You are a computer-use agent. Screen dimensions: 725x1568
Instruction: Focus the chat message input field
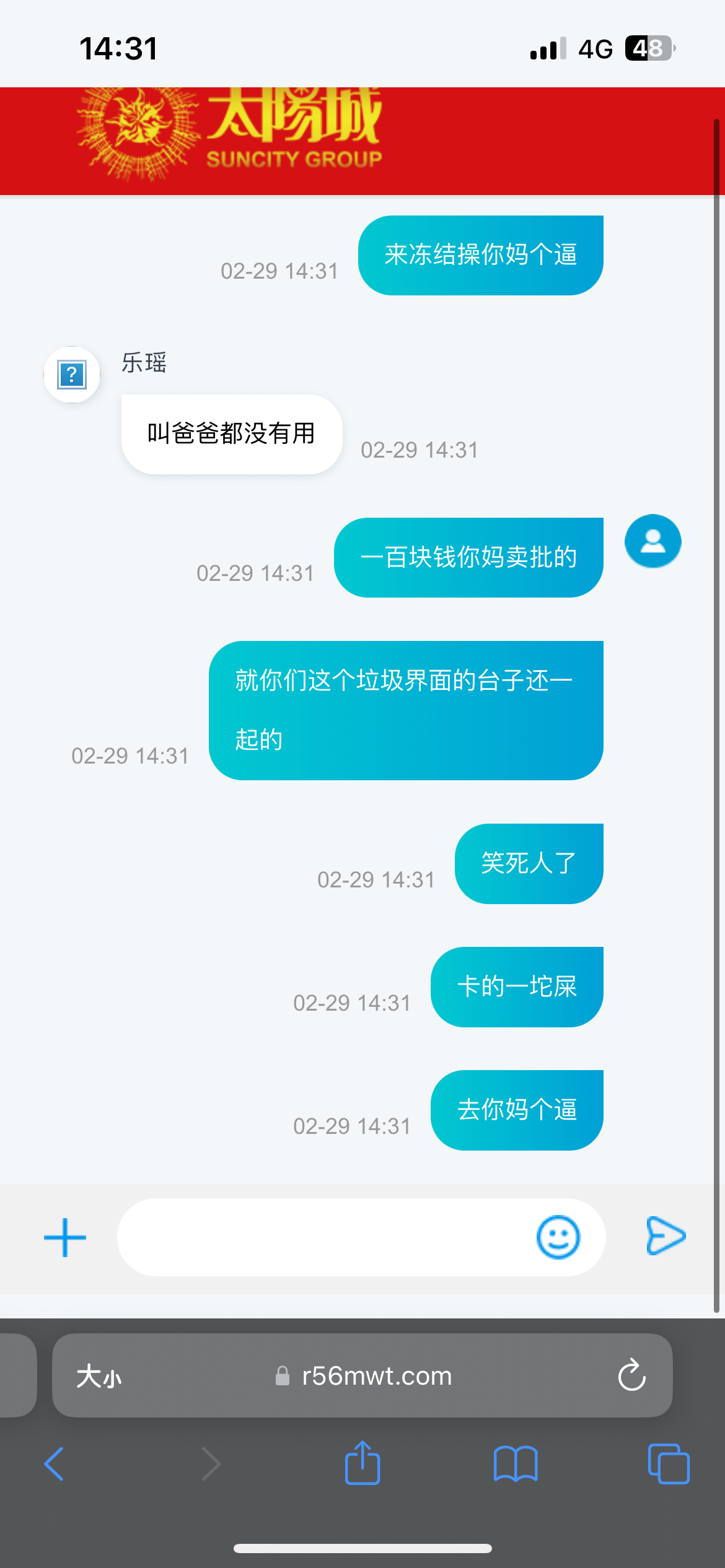pyautogui.click(x=322, y=1238)
